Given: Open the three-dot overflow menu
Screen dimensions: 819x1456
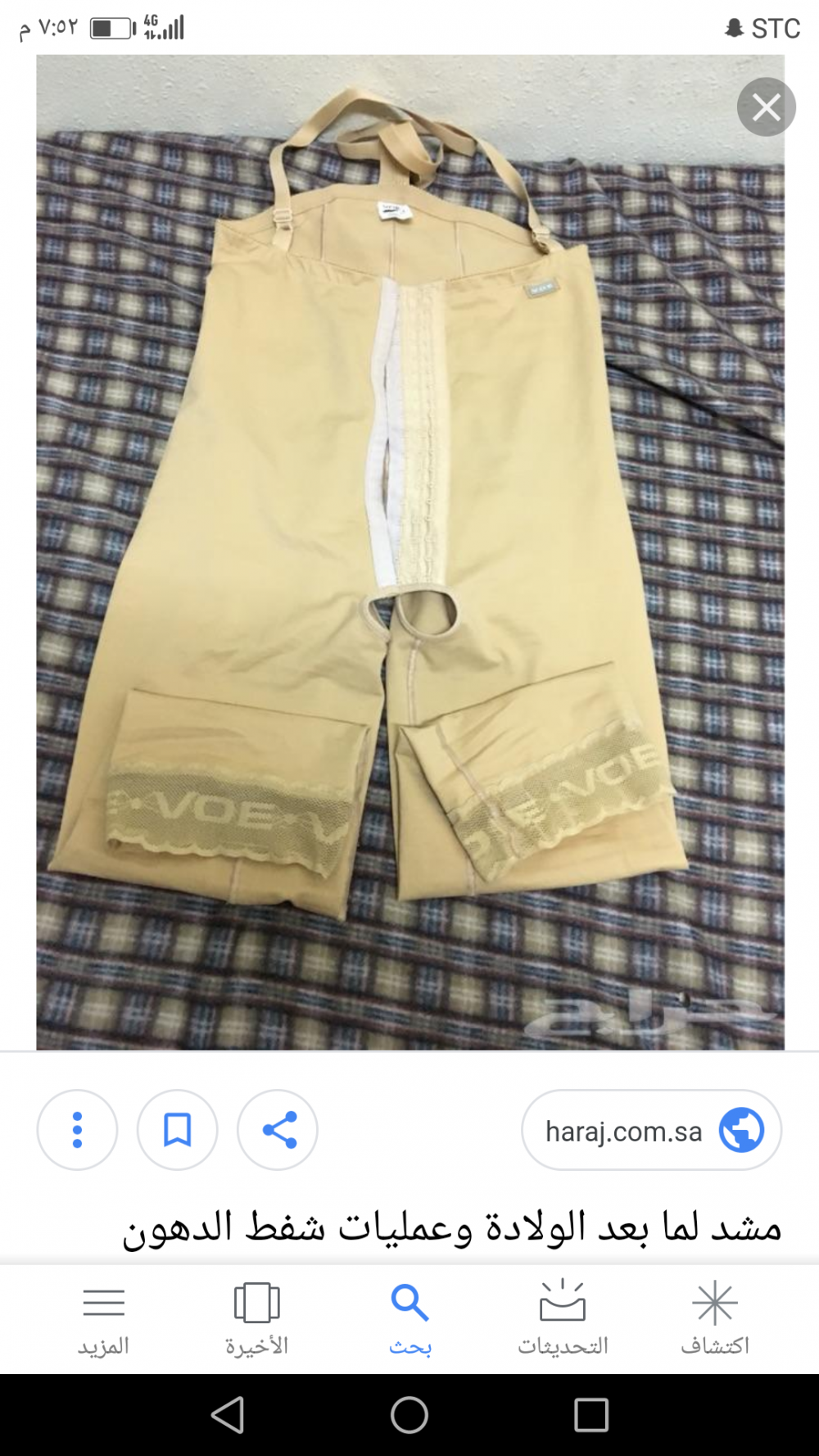Looking at the screenshot, I should click(78, 1130).
